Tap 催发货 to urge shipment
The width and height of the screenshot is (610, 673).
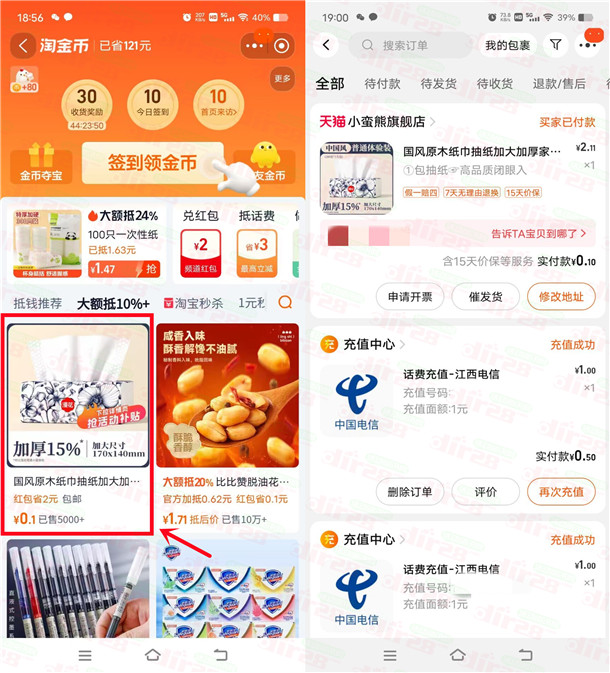484,296
